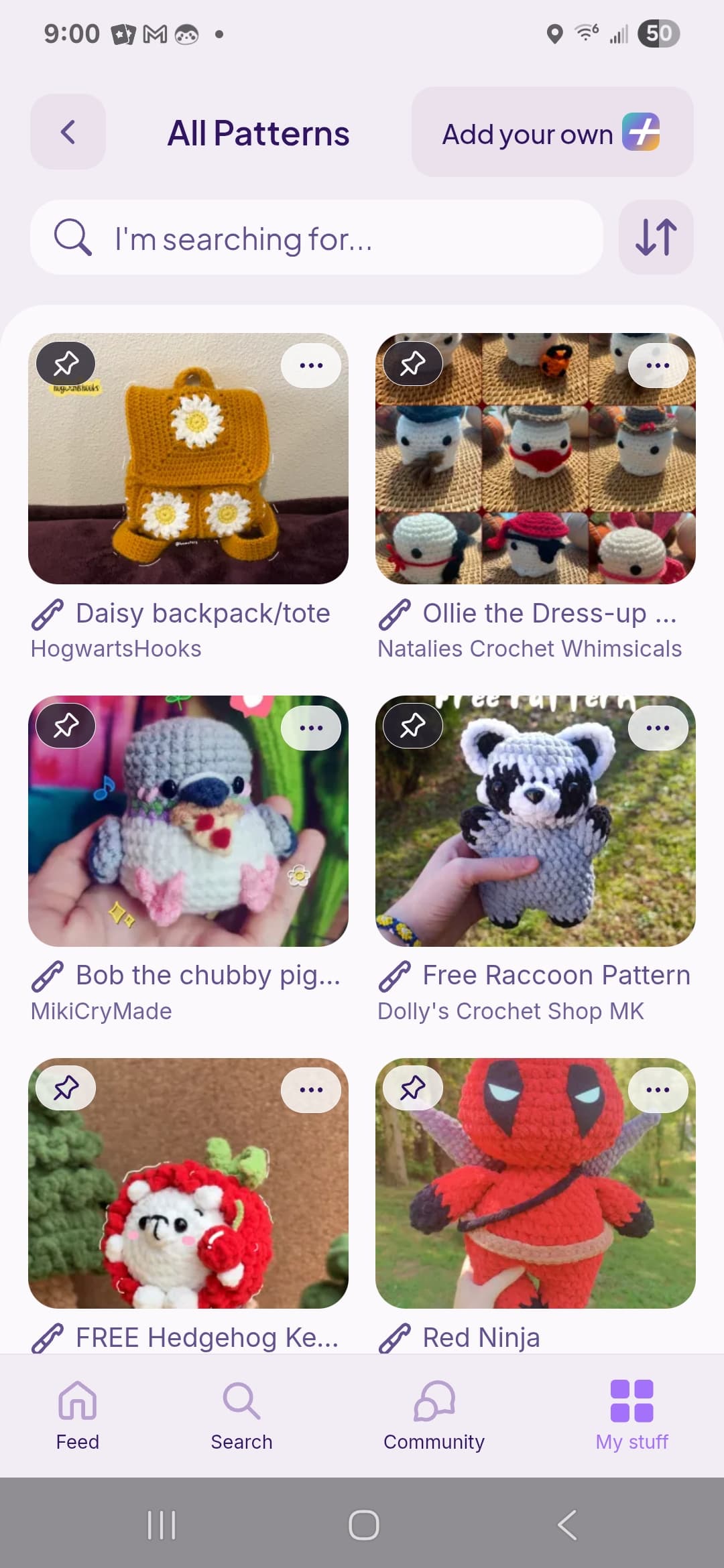This screenshot has width=724, height=1568.
Task: Open more options for Ollie the Dress-up
Action: tap(658, 365)
